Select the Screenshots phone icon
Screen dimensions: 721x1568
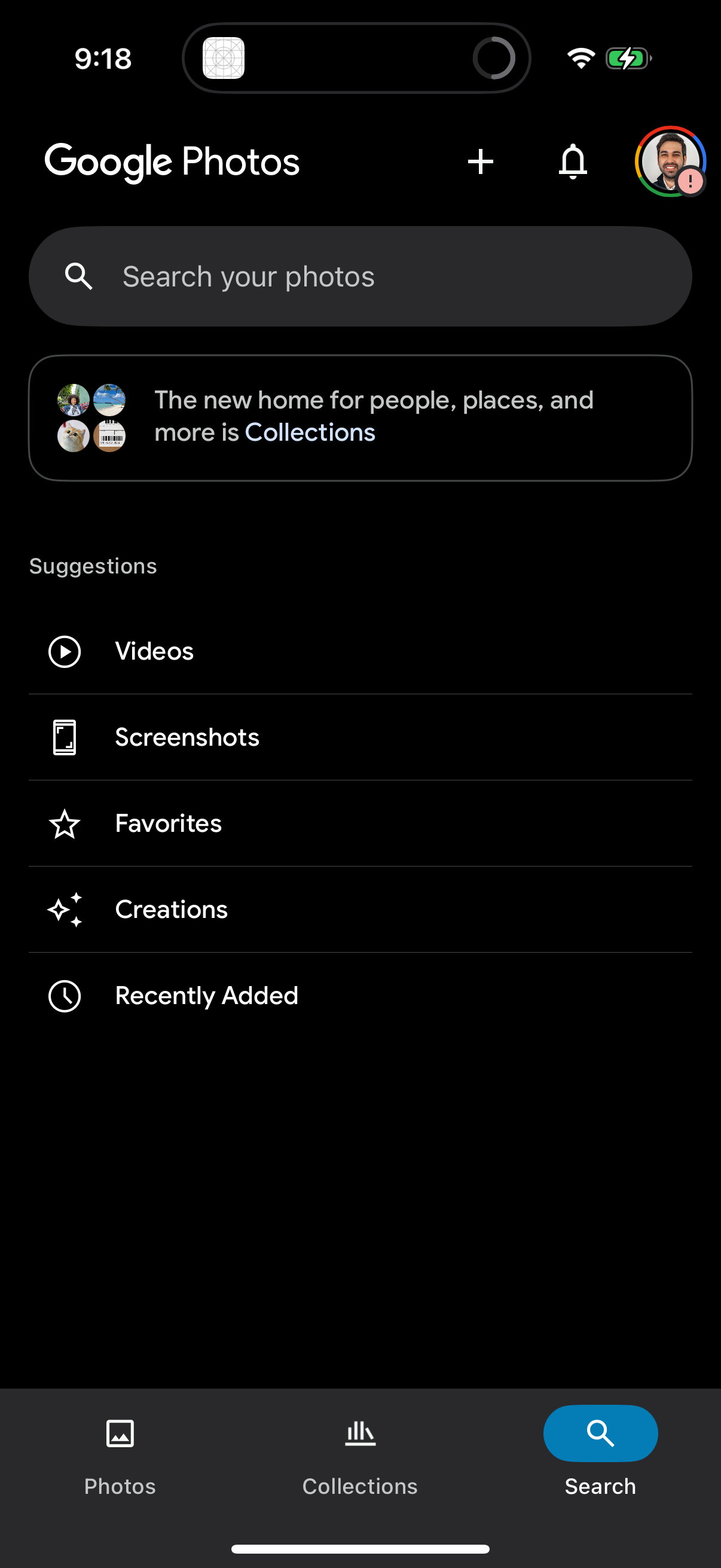(x=65, y=737)
